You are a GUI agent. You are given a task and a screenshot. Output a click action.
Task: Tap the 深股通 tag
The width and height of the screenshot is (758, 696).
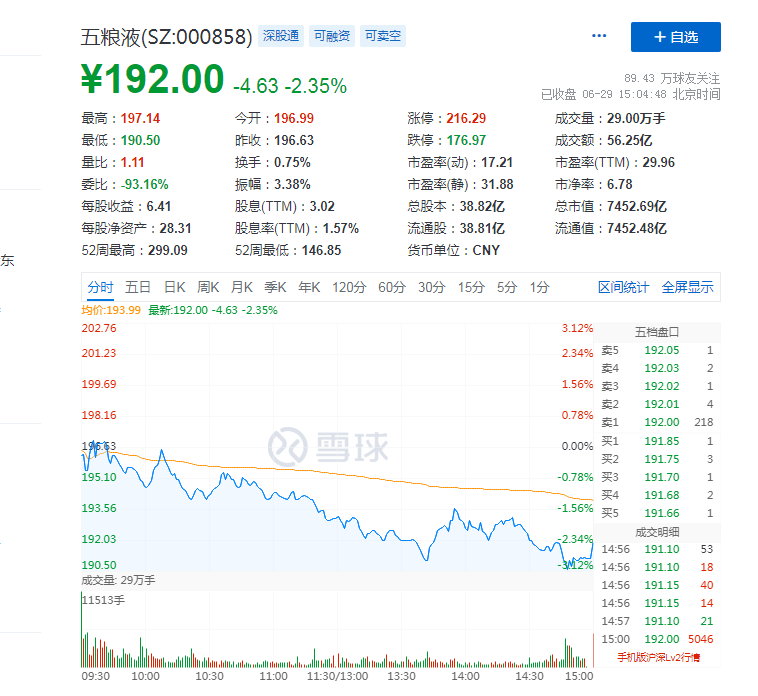[x=281, y=36]
